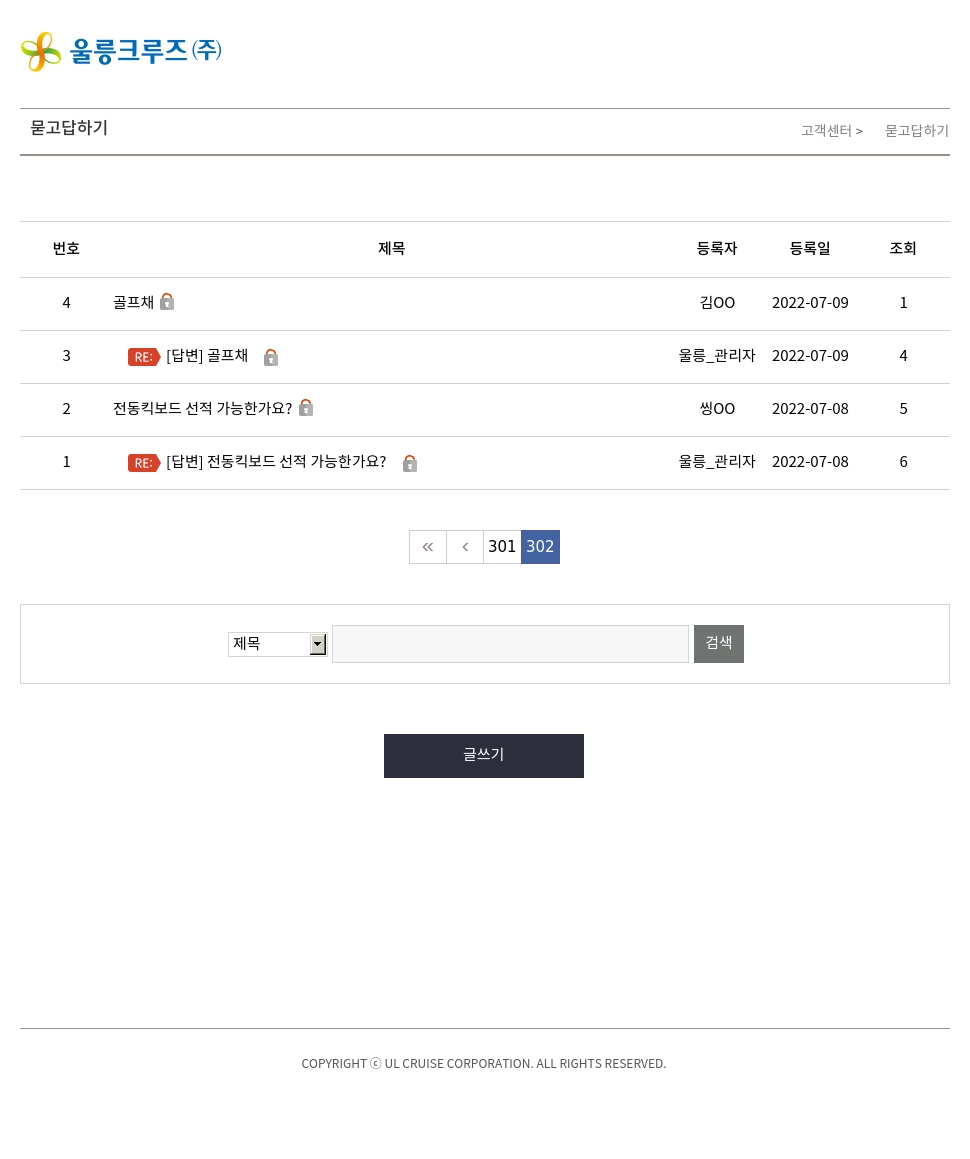
Task: Write a new post with 글쓰기
Action: (483, 755)
